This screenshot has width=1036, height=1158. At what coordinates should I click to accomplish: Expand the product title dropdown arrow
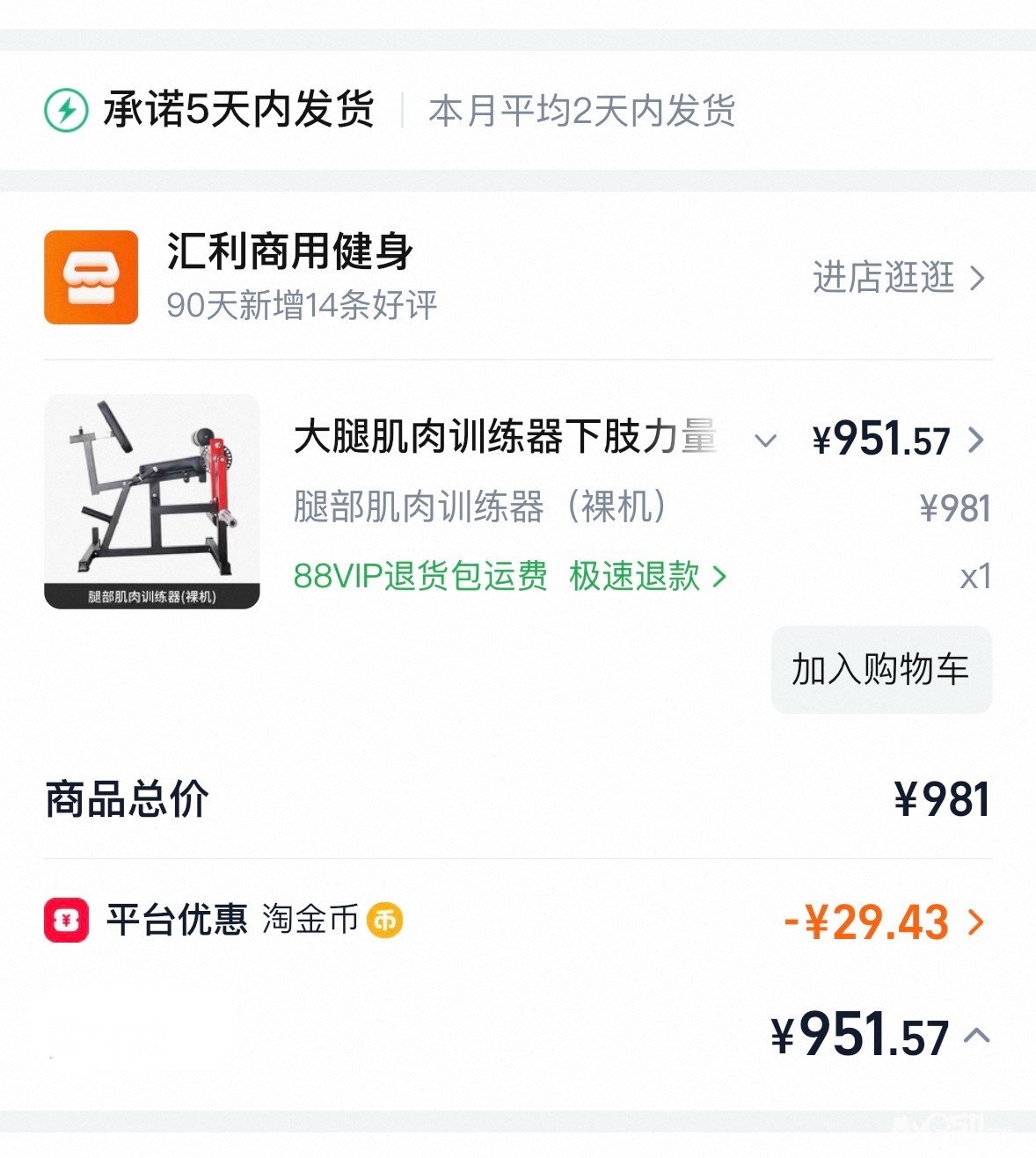click(x=765, y=440)
